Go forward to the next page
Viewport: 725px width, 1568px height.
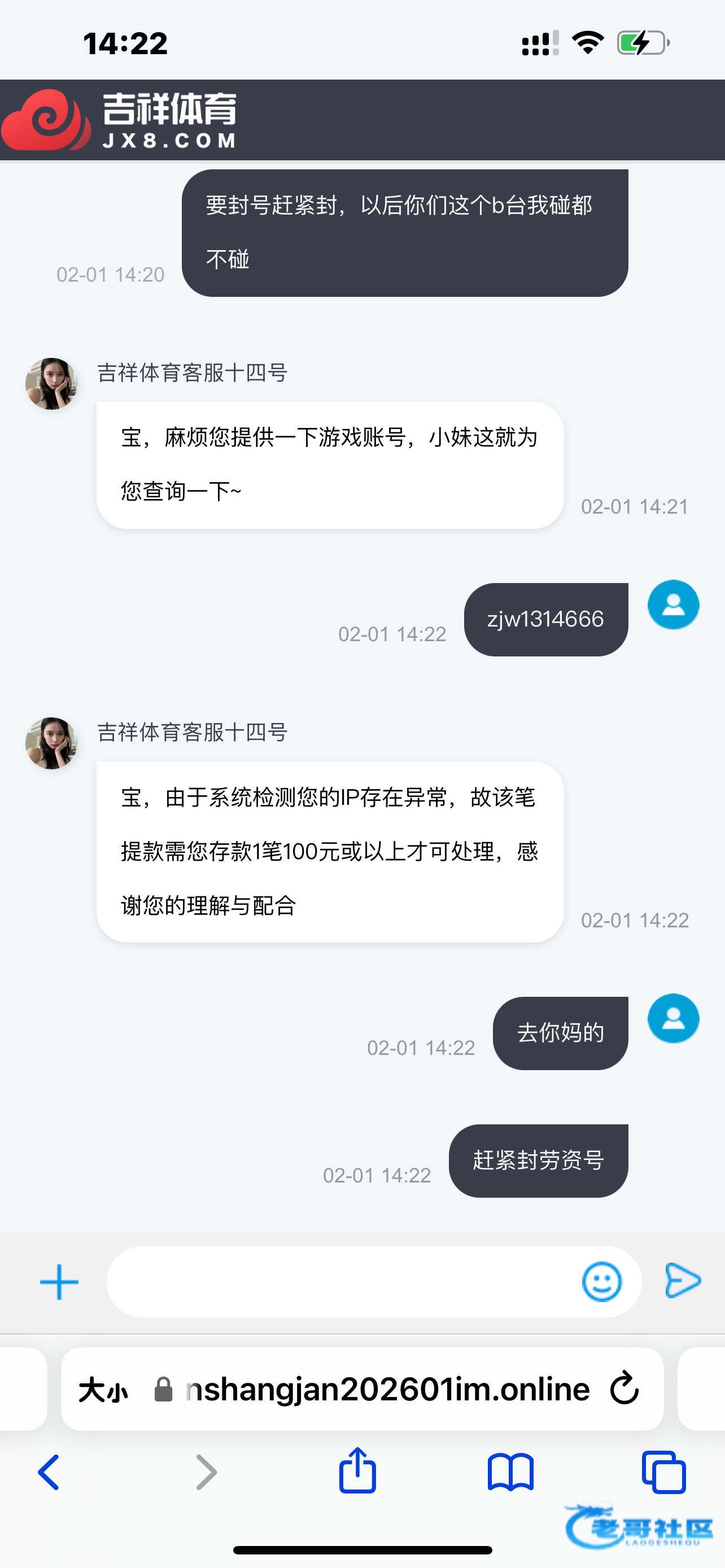206,1472
